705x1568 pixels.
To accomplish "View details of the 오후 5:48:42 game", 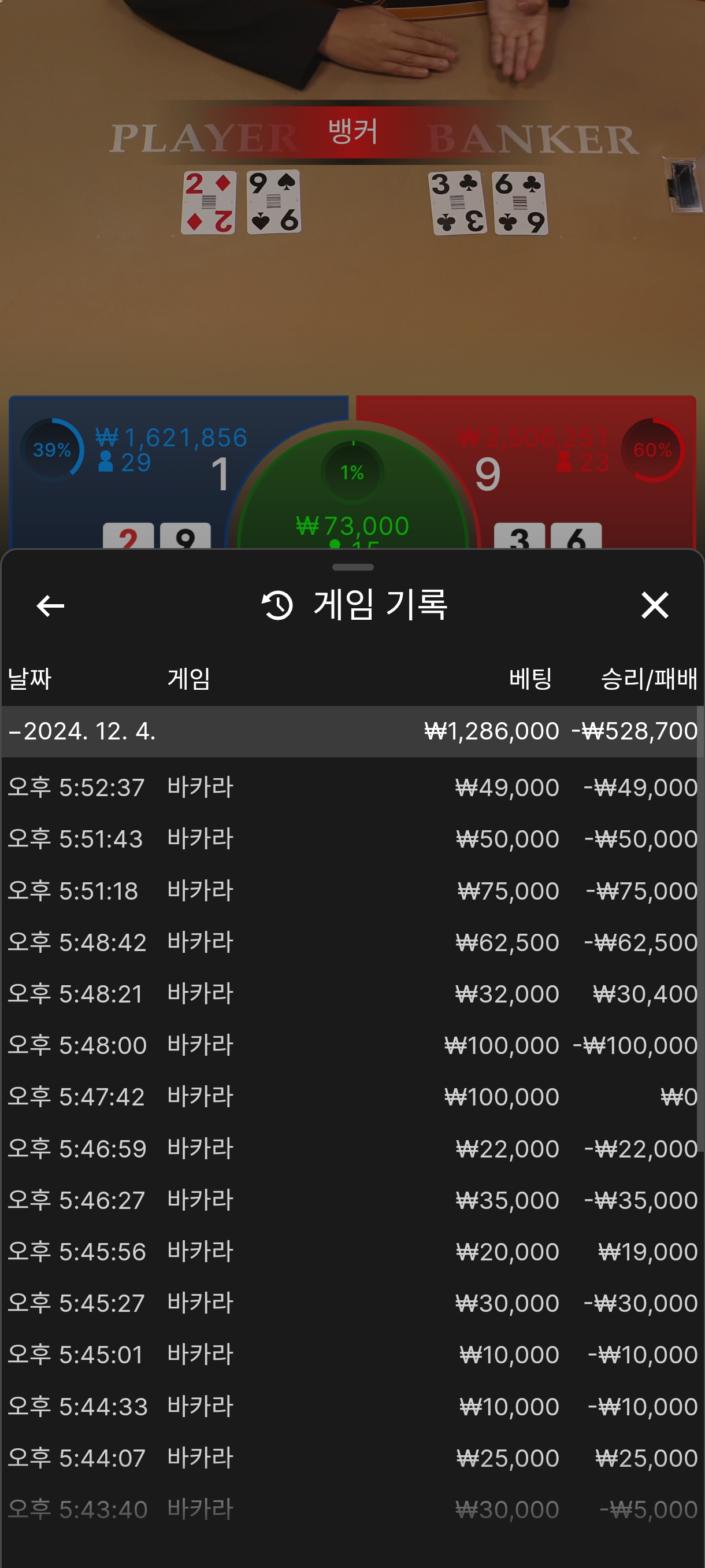I will [x=352, y=942].
